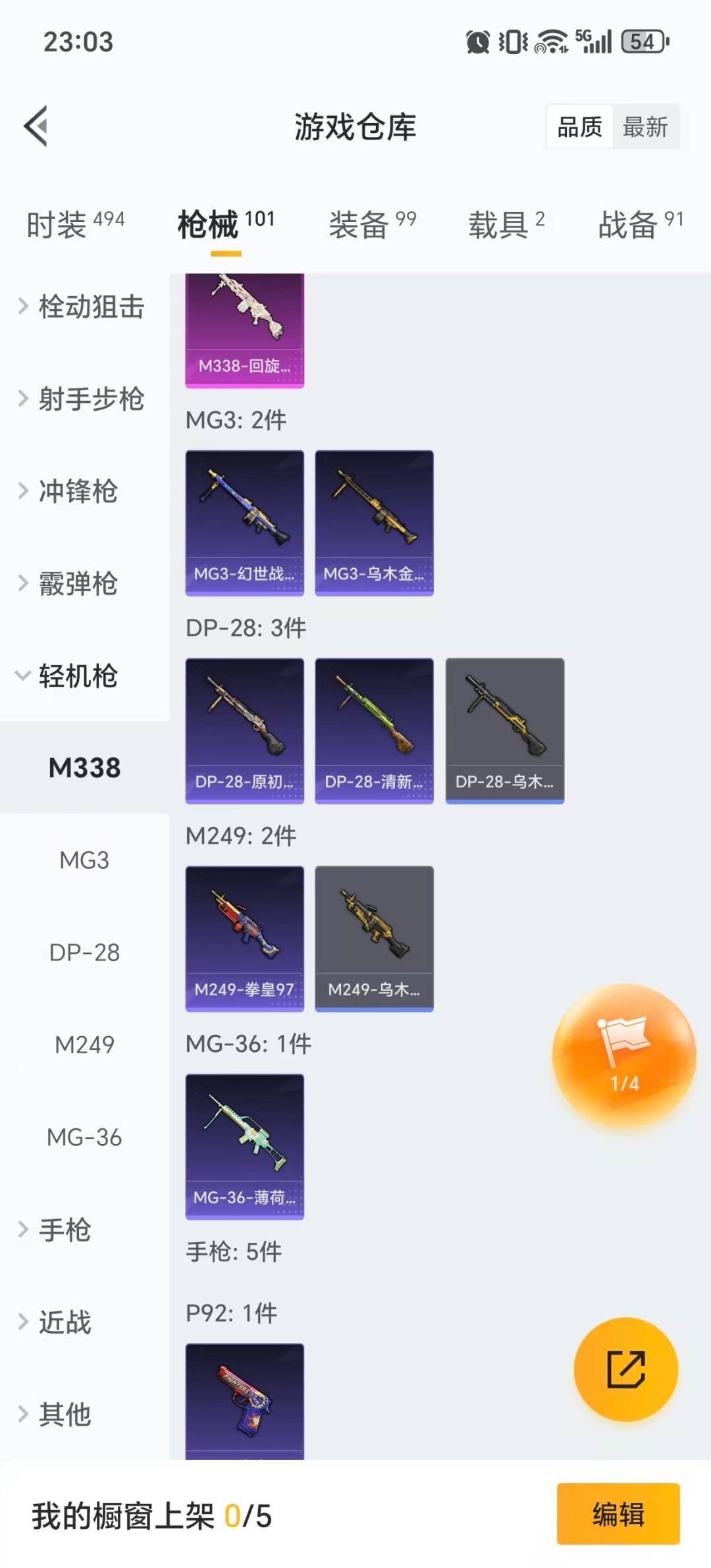Open the M249-拳皇97 skin thumbnail
Viewport: 711px width, 1568px height.
(244, 936)
